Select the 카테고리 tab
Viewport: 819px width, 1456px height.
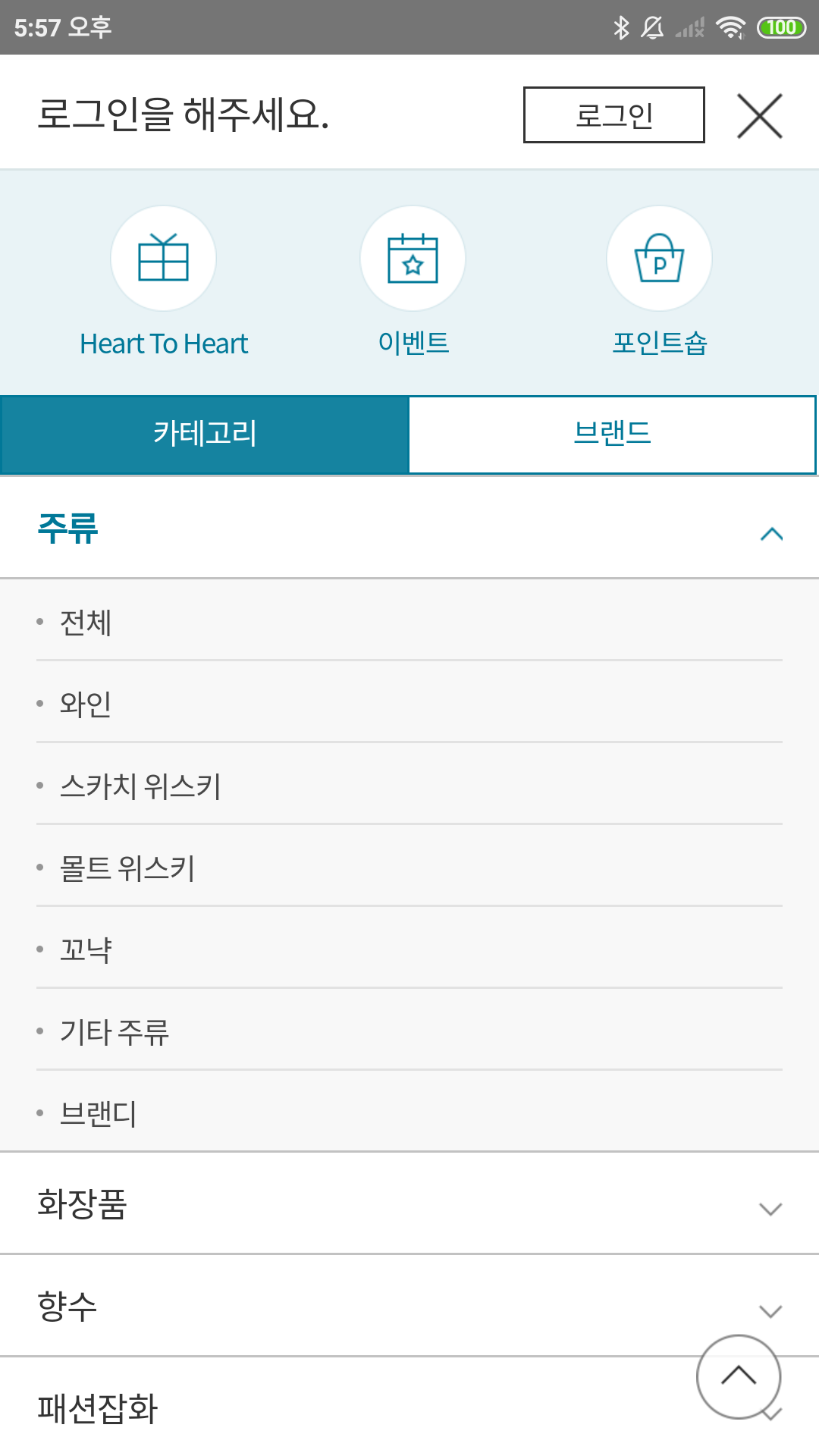tap(205, 435)
